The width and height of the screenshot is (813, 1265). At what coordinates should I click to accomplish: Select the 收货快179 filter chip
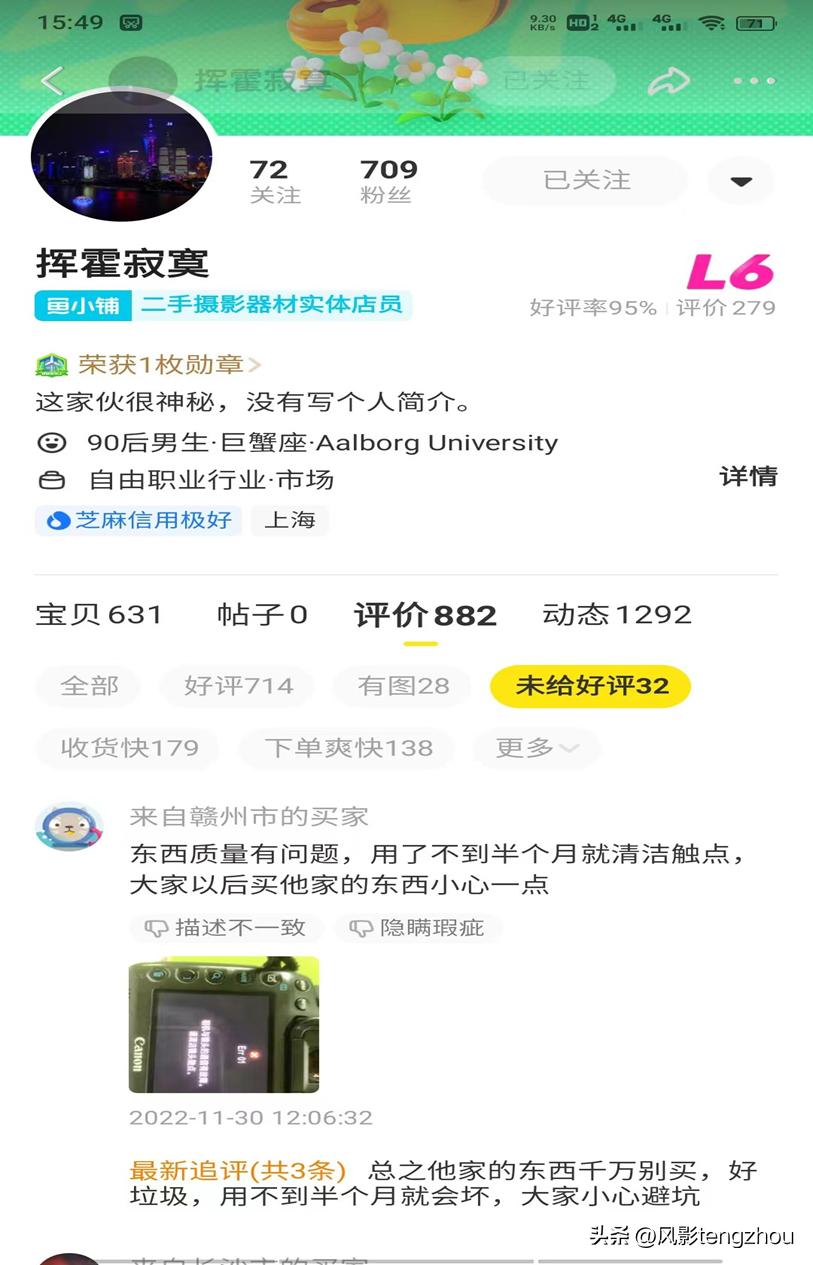coord(126,748)
